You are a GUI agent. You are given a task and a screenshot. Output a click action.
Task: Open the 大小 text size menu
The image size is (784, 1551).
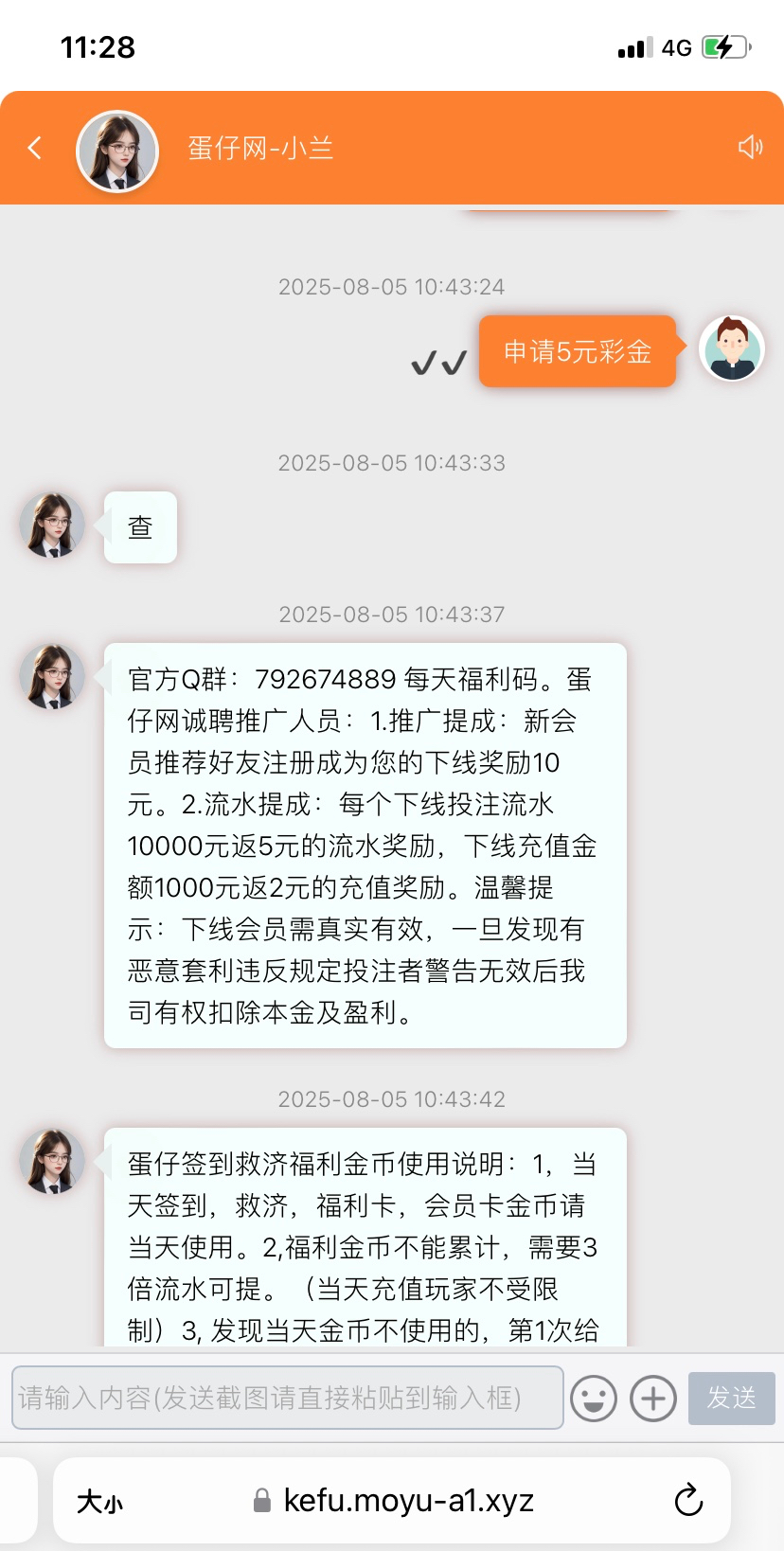click(99, 1501)
